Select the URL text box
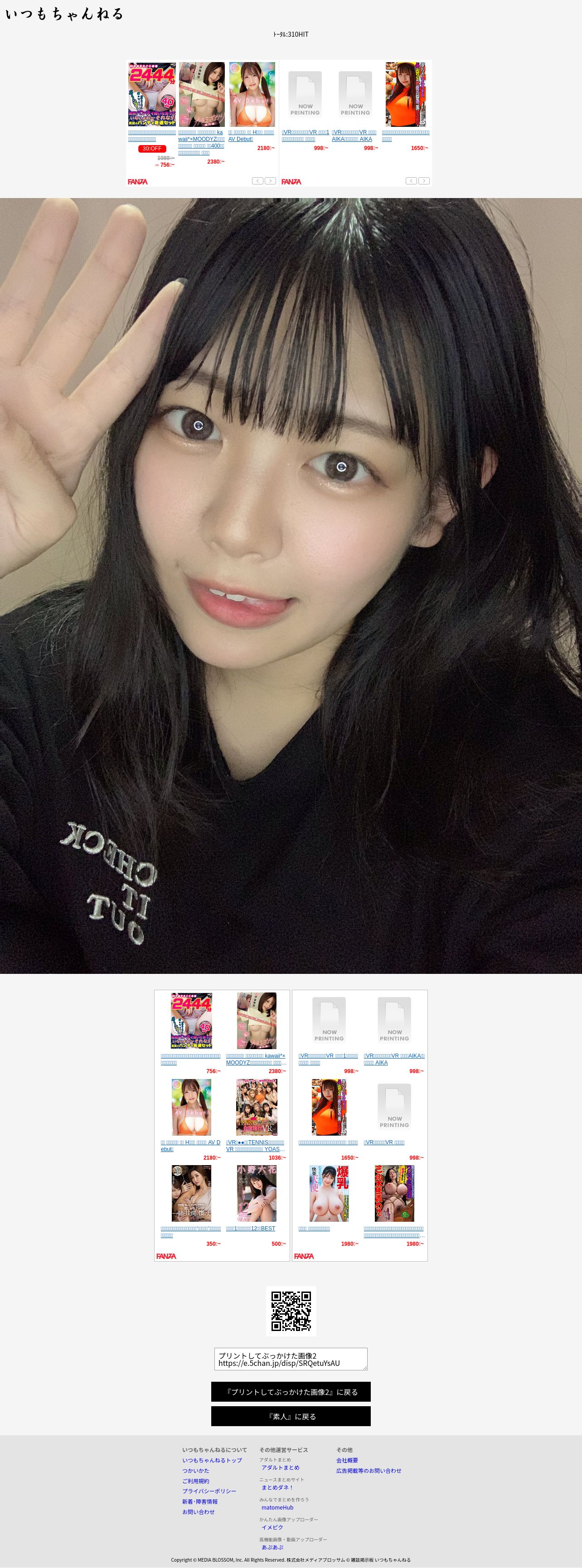 click(291, 1359)
